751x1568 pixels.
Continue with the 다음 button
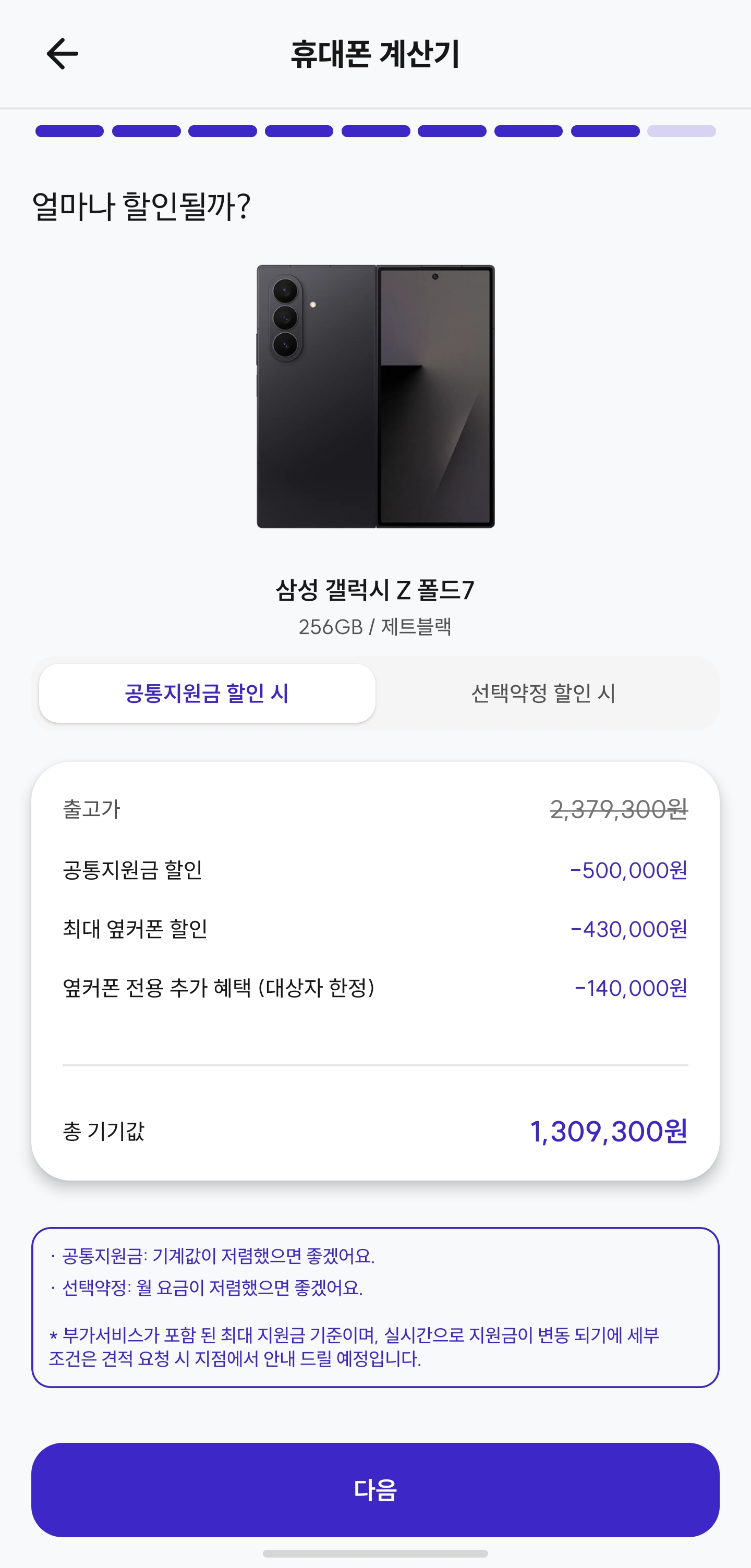[x=375, y=1489]
